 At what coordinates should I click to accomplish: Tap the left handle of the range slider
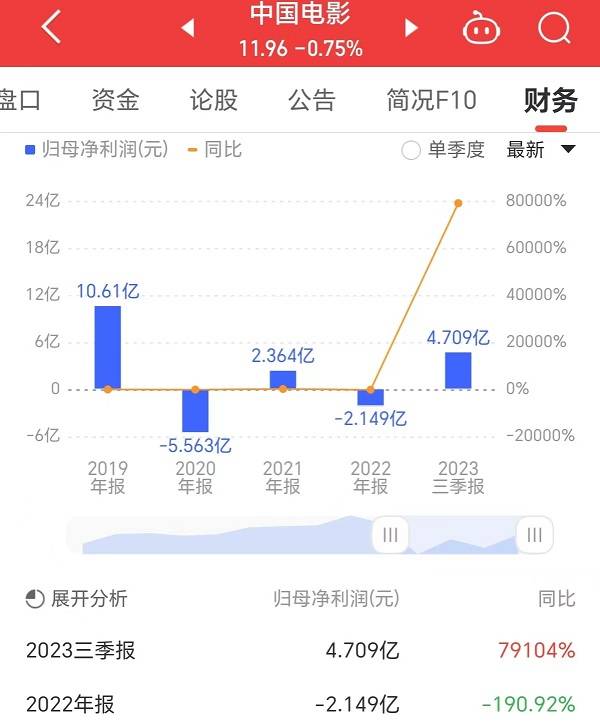coord(390,535)
